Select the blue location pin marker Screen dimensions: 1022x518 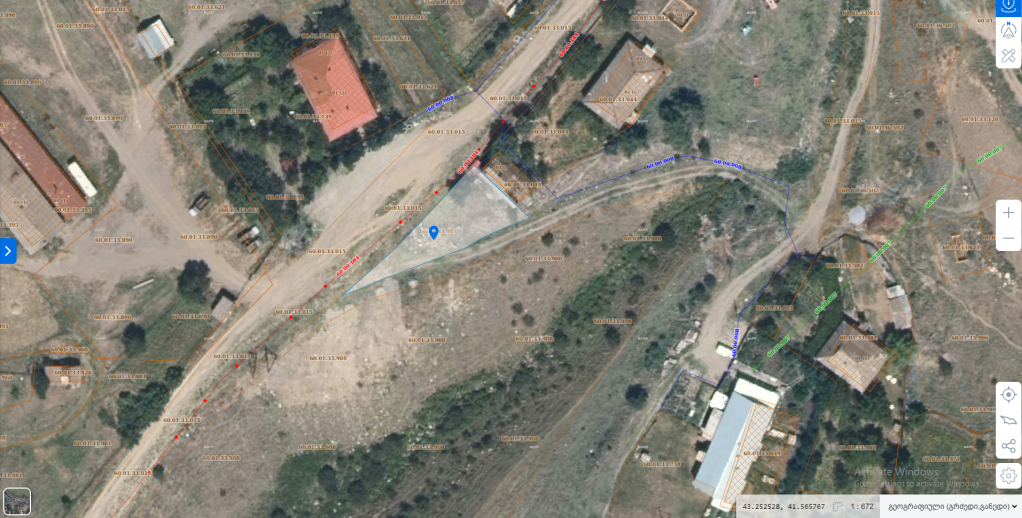(x=433, y=232)
